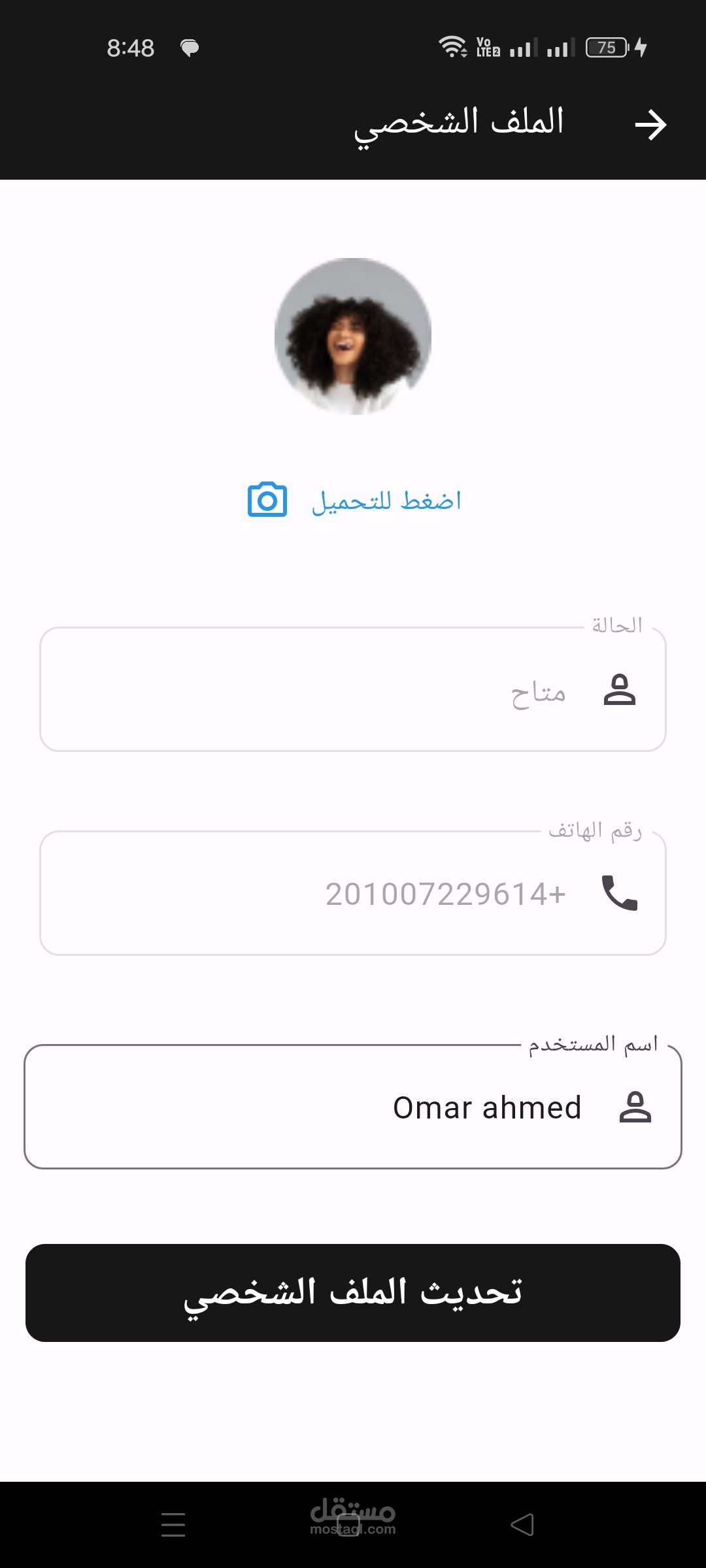Tap the system back triangle
The width and height of the screenshot is (706, 1568).
[522, 1525]
